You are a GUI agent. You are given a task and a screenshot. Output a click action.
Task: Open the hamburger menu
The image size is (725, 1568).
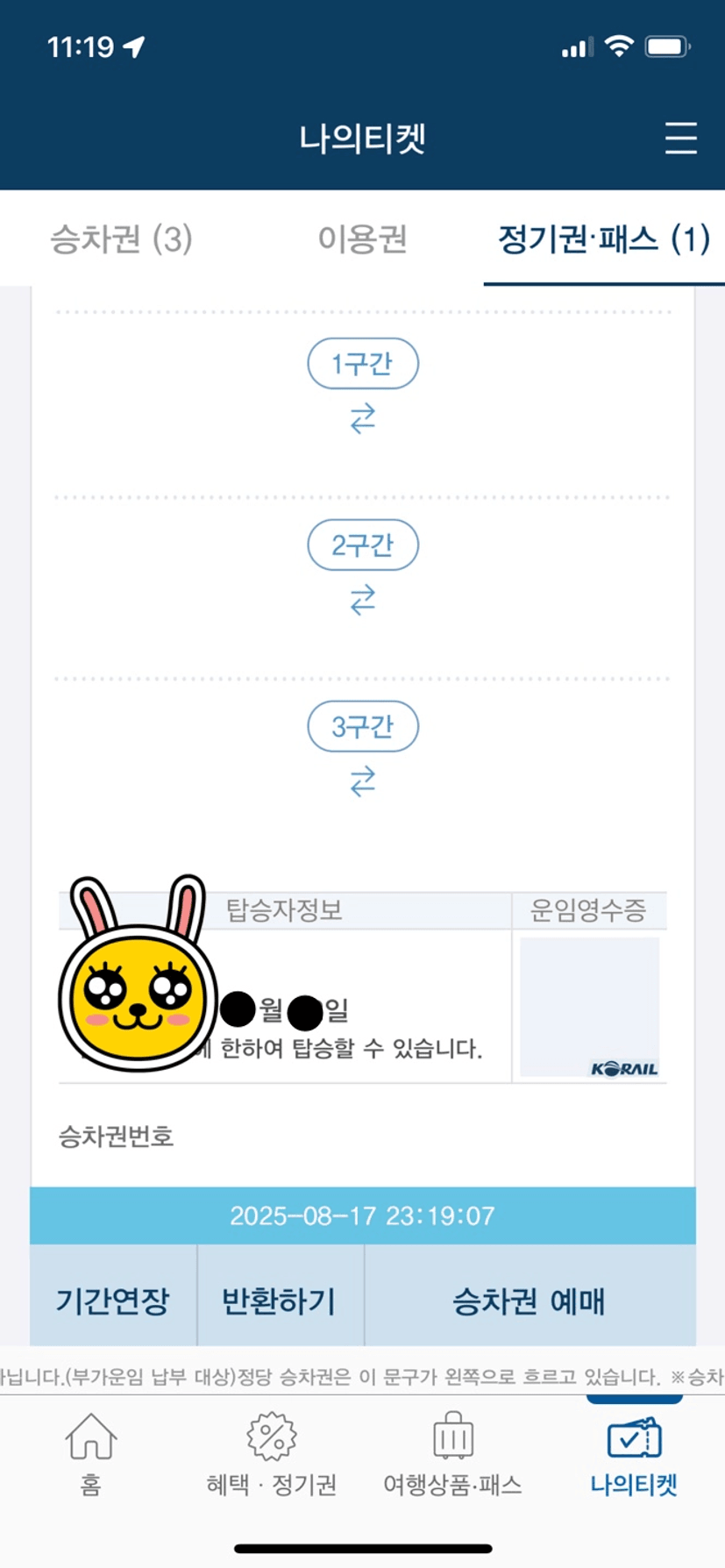(x=680, y=139)
